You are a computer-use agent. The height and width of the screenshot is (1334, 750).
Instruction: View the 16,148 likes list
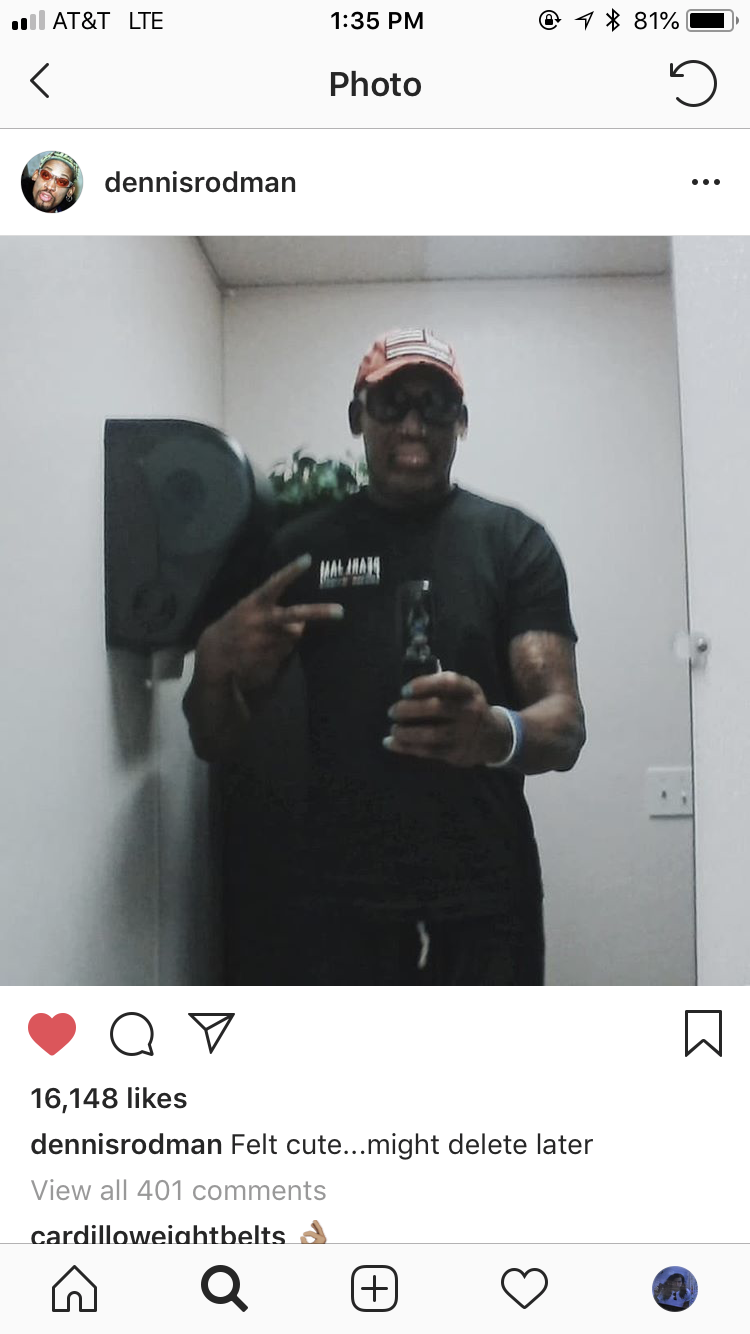point(109,1098)
